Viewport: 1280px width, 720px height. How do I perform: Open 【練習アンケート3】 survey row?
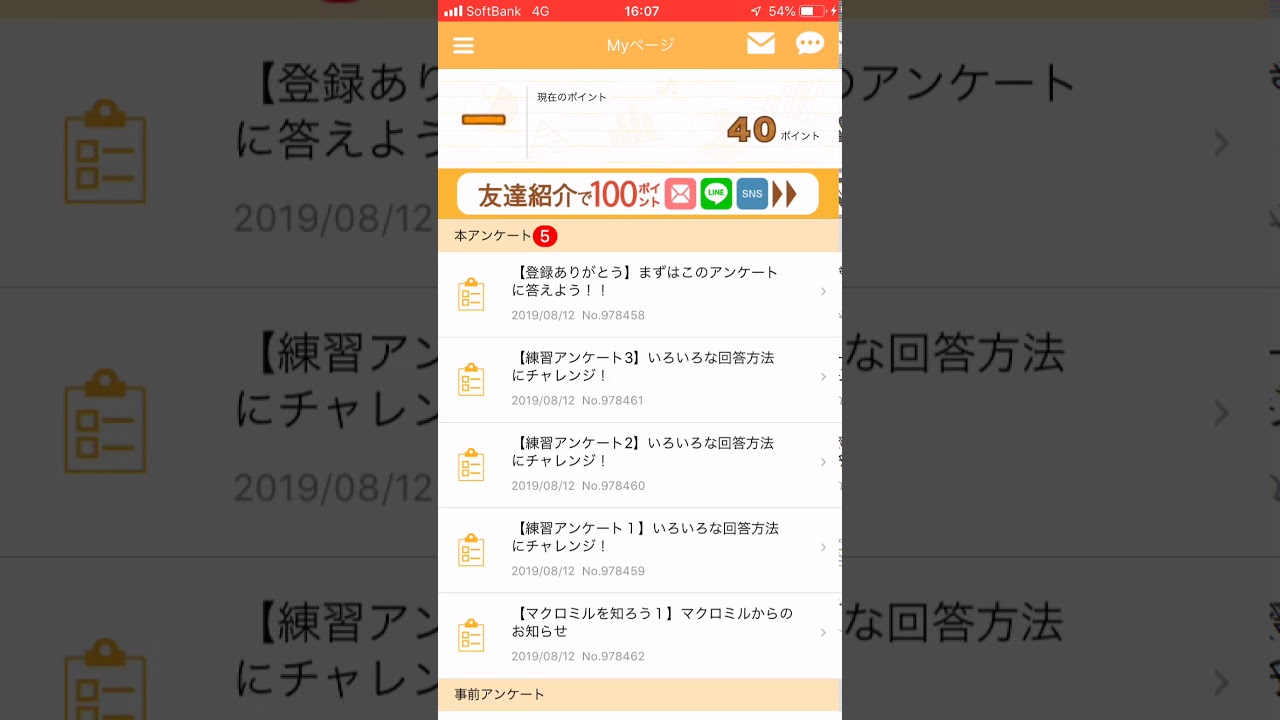click(x=640, y=378)
